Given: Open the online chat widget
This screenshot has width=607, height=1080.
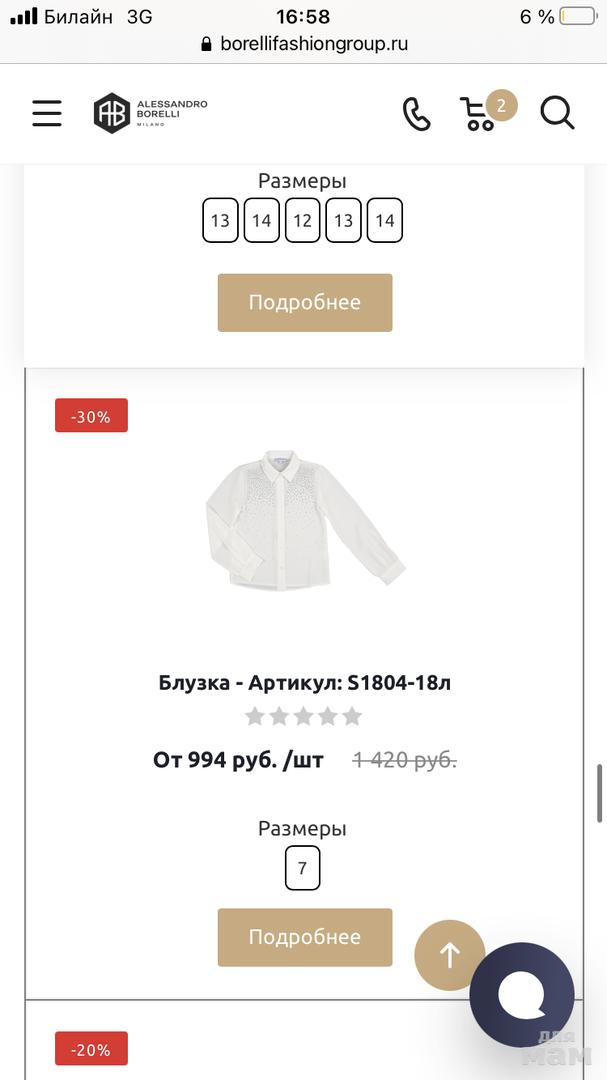Looking at the screenshot, I should click(x=521, y=995).
